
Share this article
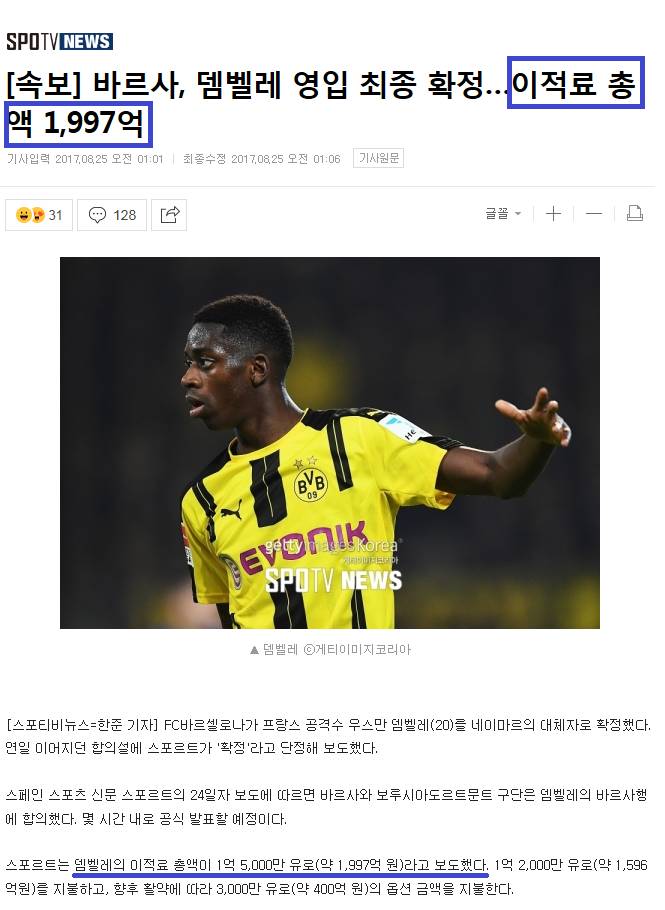(170, 214)
